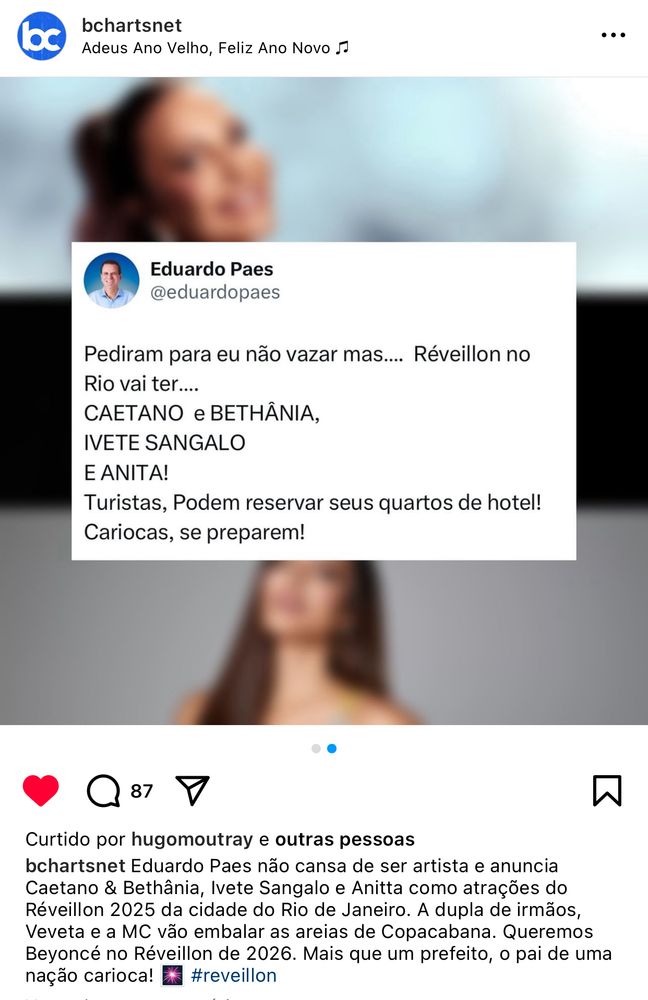Save the post with bookmark icon
648x1000 pixels.
click(607, 791)
